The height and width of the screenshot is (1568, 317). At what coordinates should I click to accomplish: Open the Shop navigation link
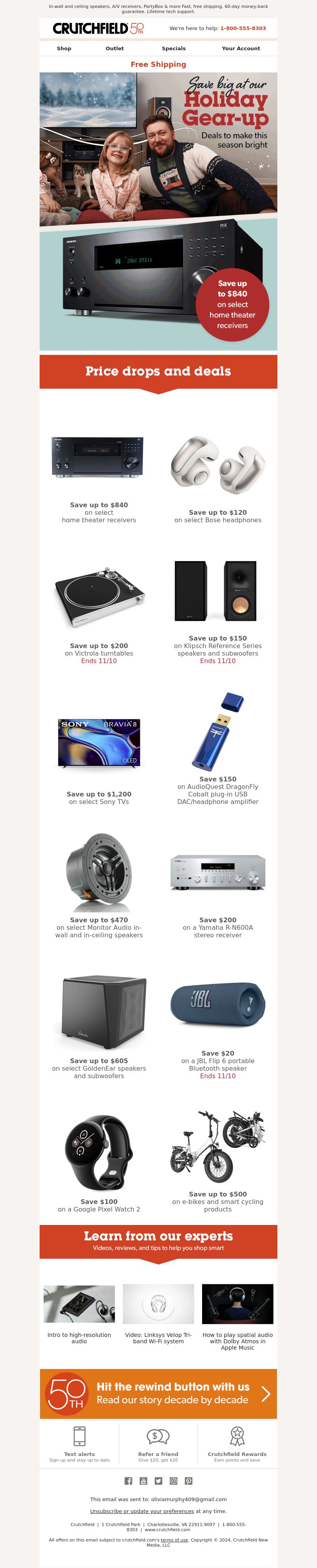click(x=64, y=49)
